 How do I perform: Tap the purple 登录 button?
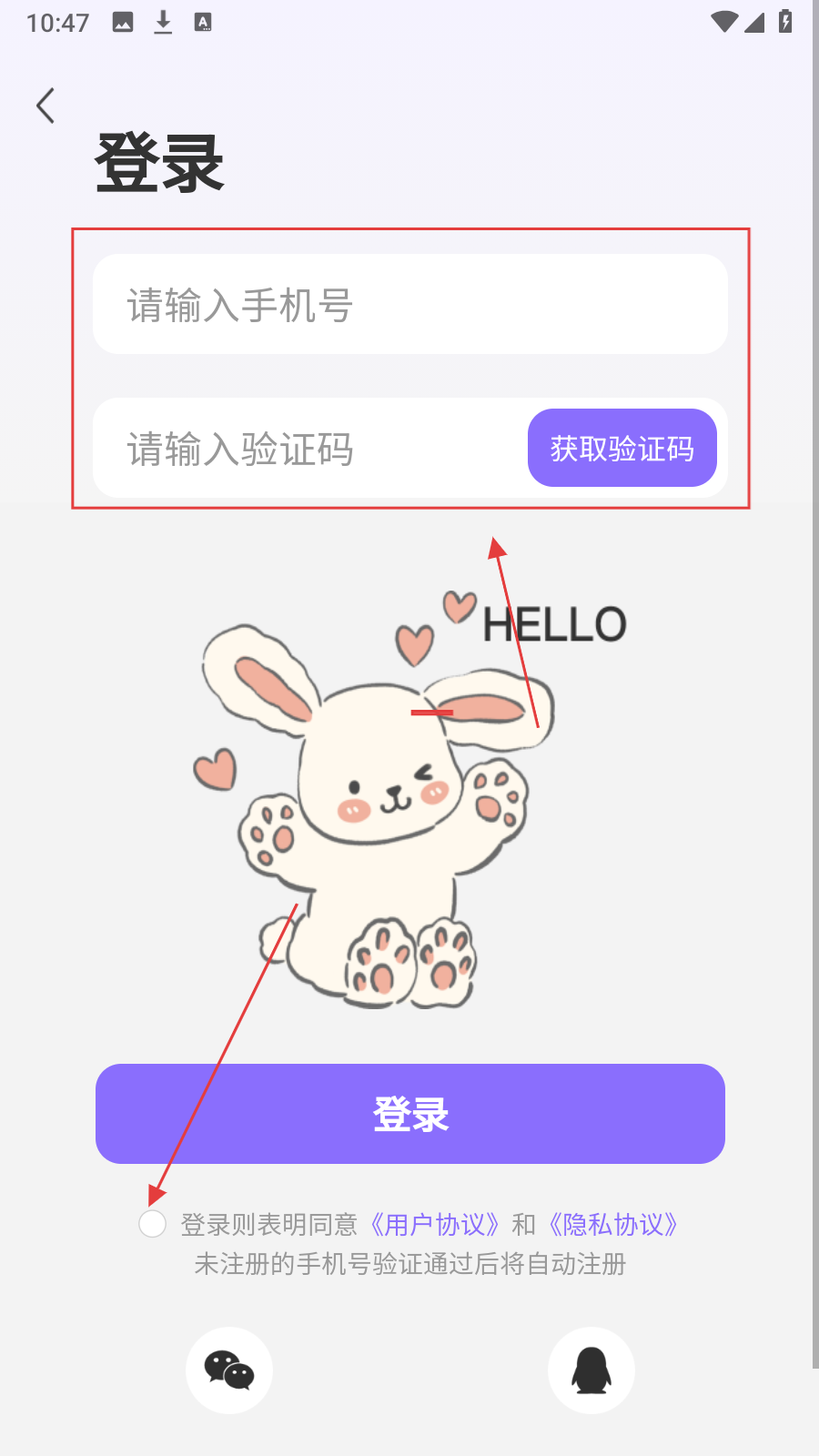tap(409, 1114)
